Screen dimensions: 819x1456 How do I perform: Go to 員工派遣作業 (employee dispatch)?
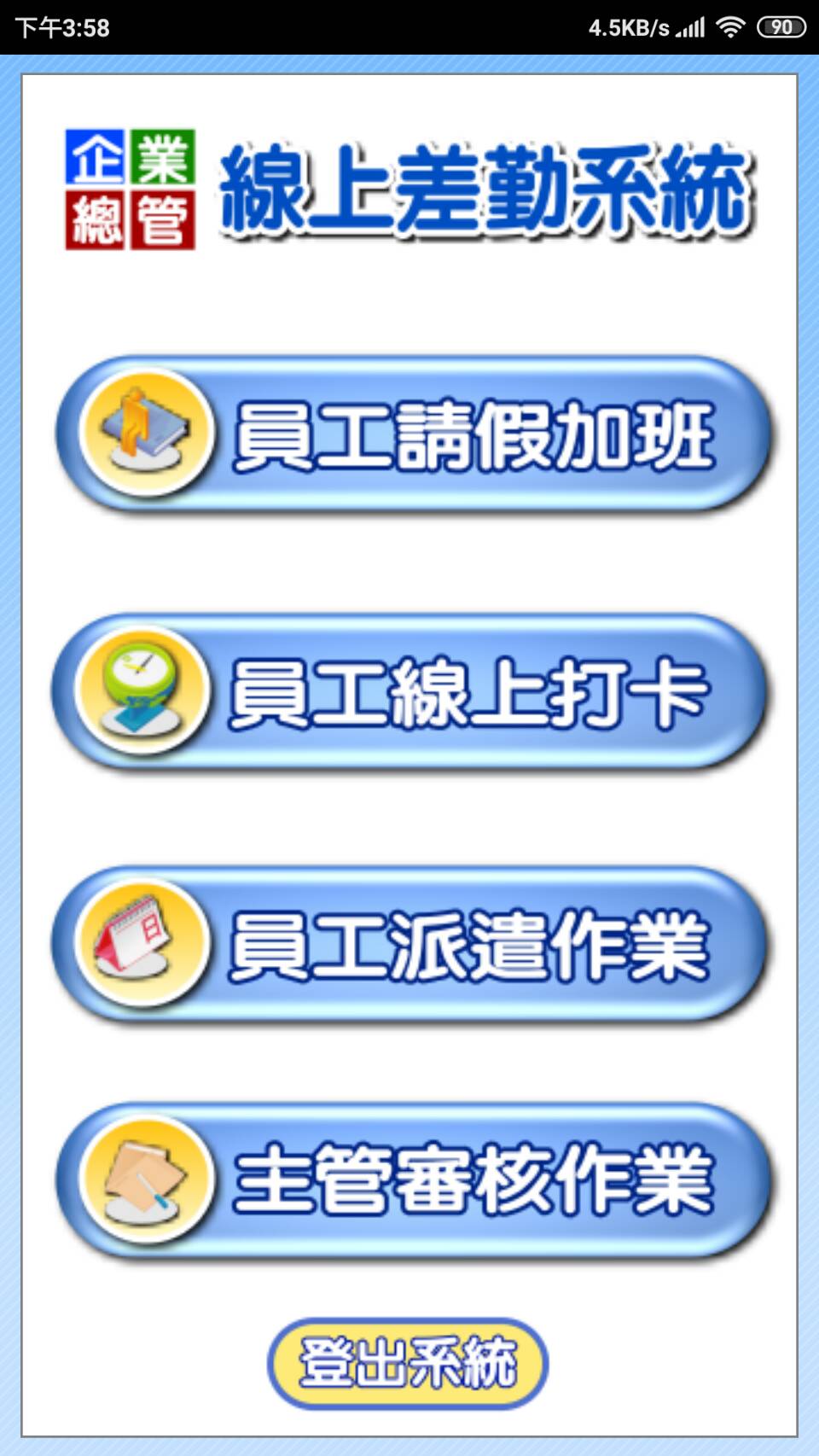(x=409, y=945)
